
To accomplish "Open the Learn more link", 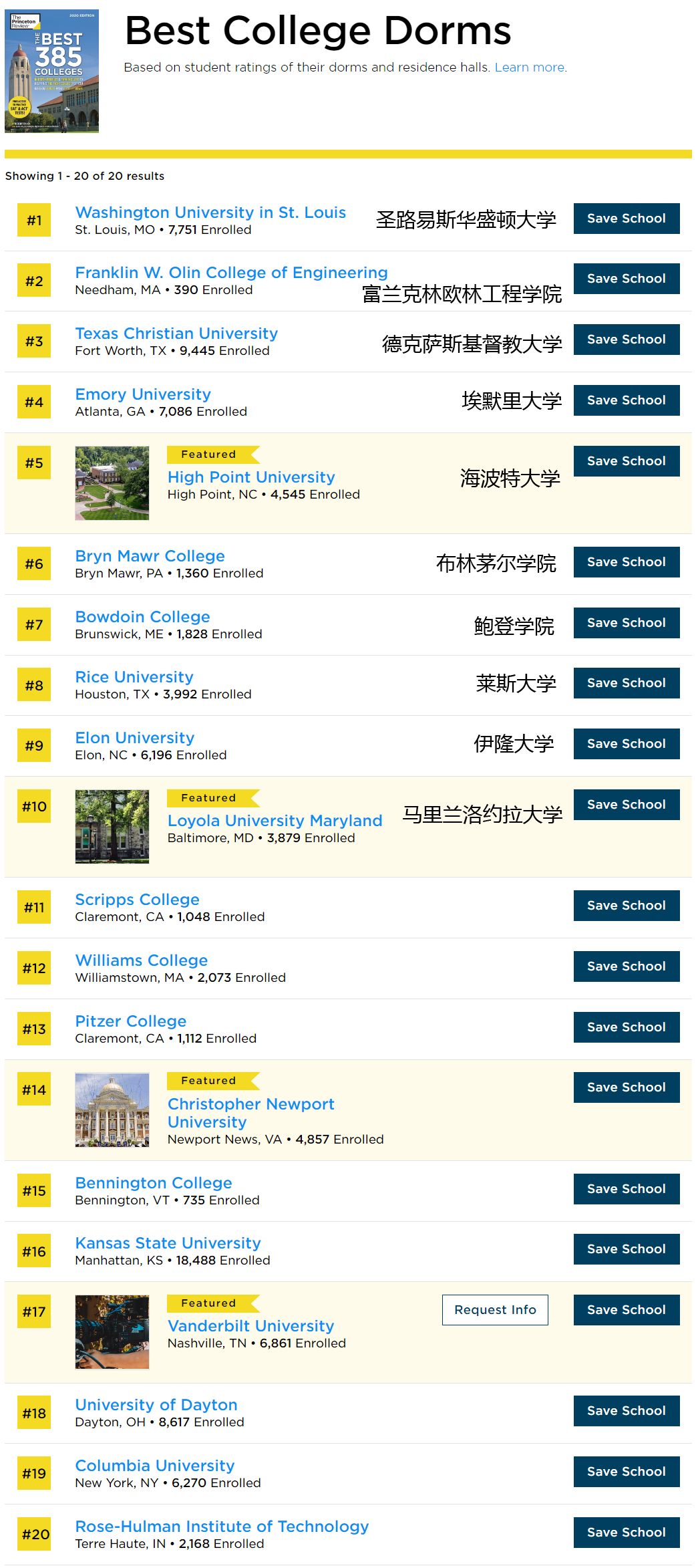I will click(530, 68).
